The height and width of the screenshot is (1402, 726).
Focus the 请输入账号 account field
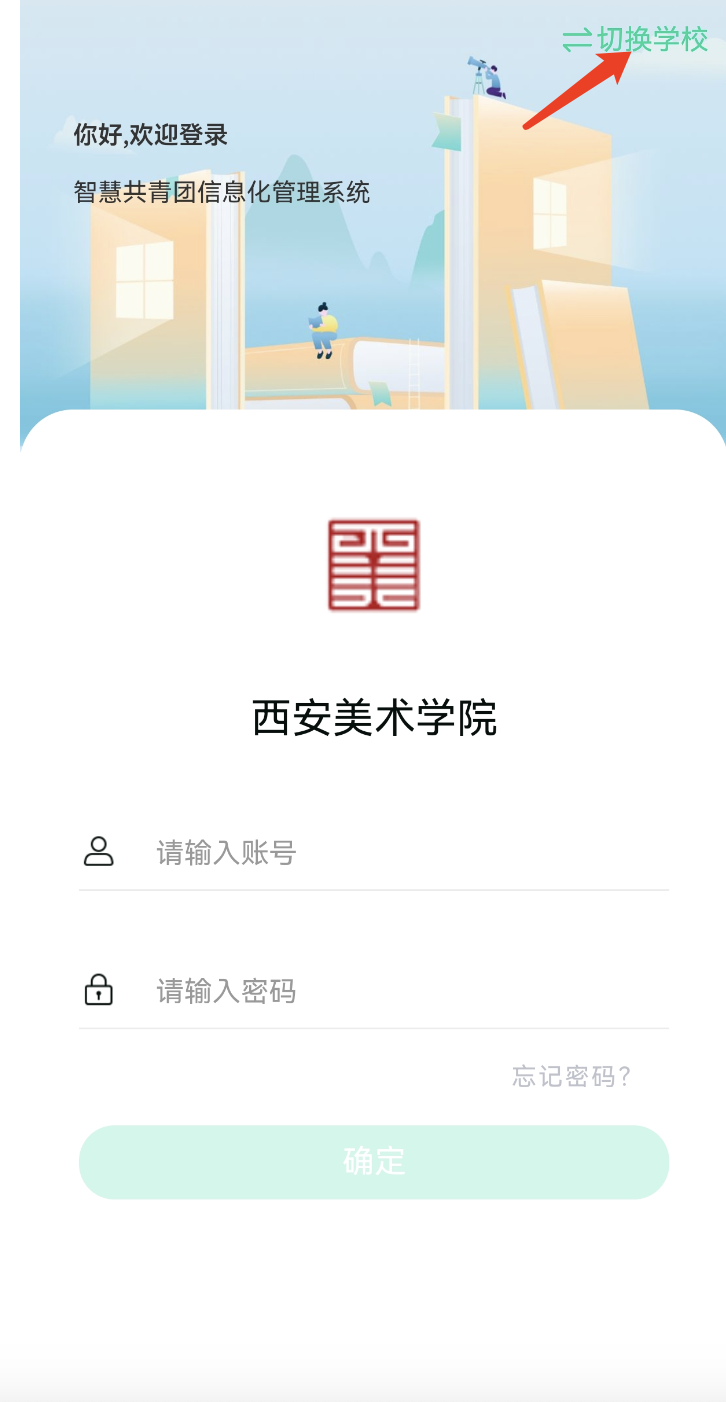[400, 853]
